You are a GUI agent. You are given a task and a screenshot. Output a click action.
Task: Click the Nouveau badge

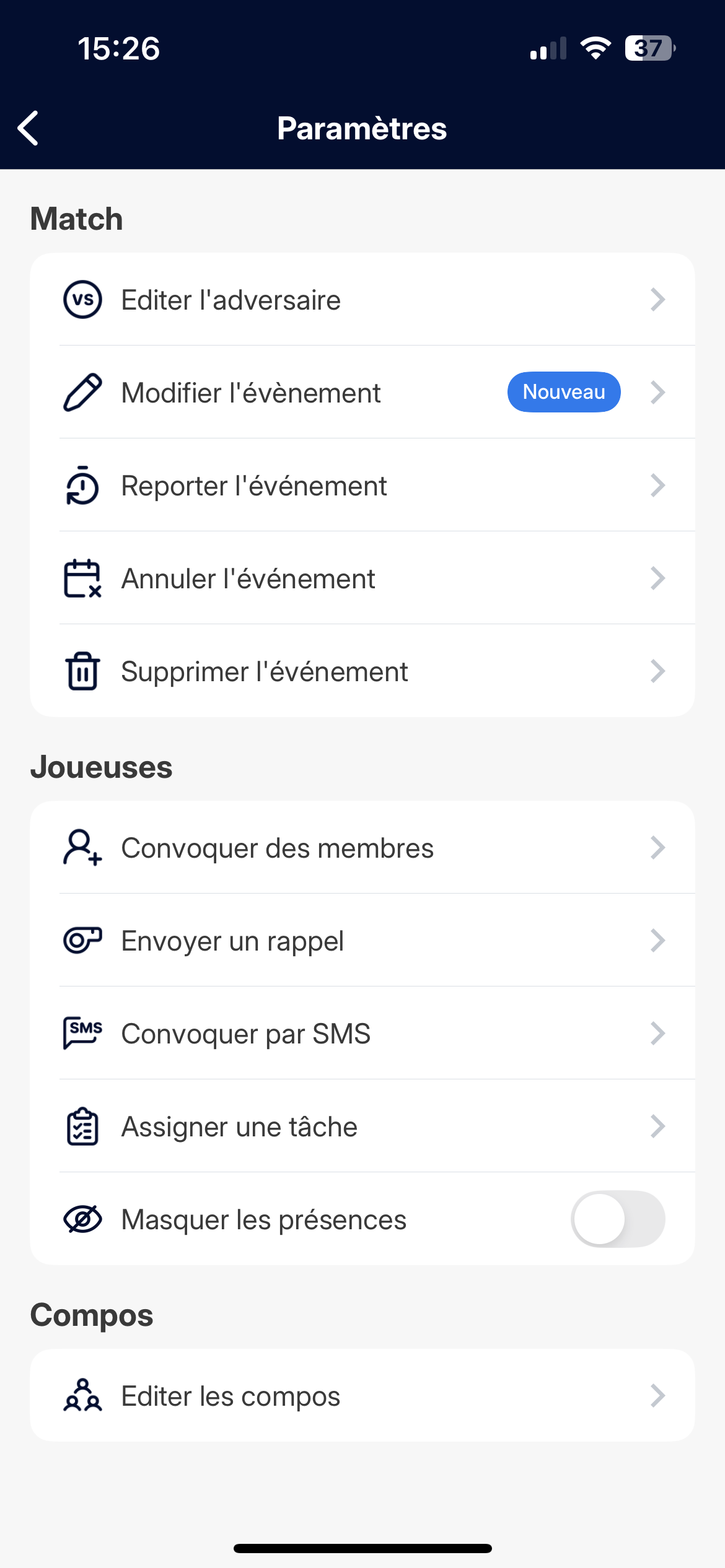pos(563,391)
